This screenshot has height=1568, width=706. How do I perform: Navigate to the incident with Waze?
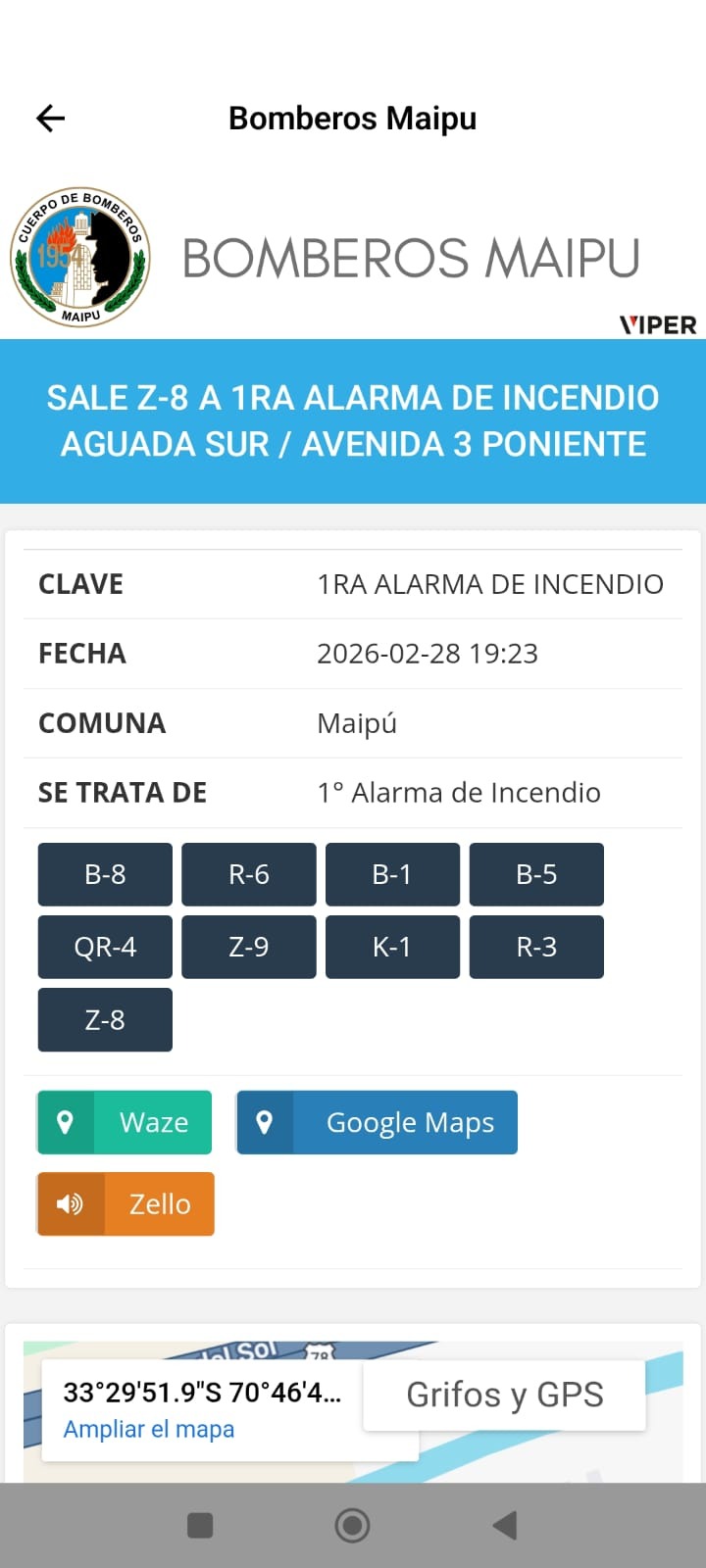[125, 1122]
